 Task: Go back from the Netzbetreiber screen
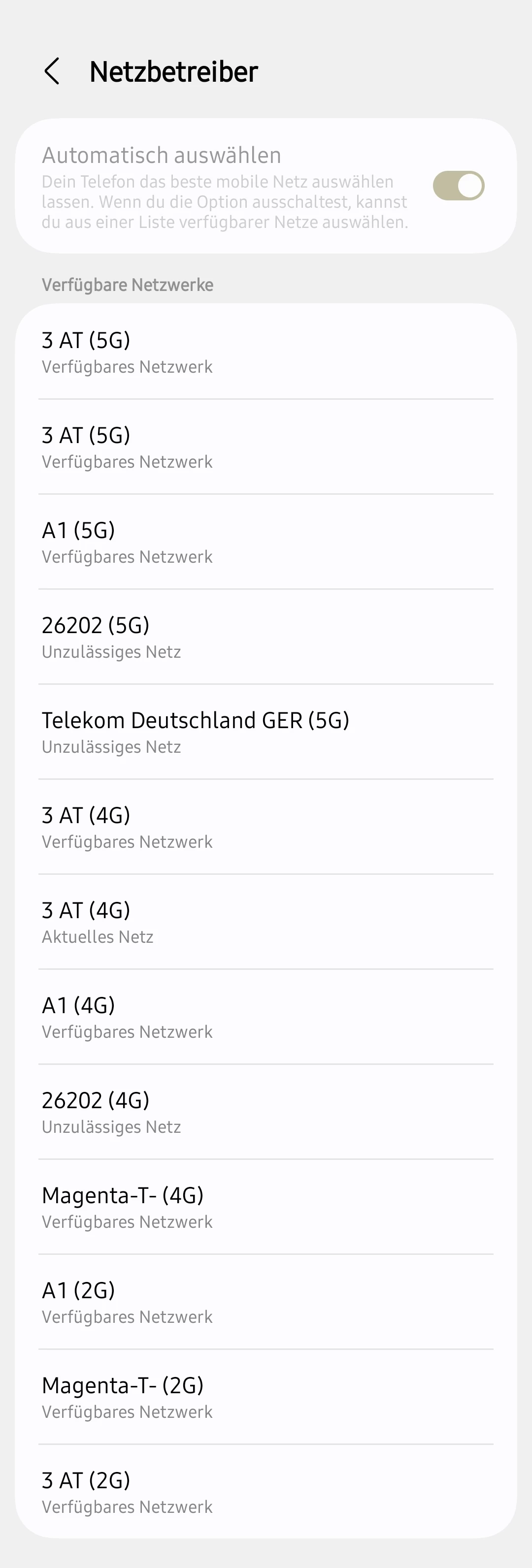[52, 71]
